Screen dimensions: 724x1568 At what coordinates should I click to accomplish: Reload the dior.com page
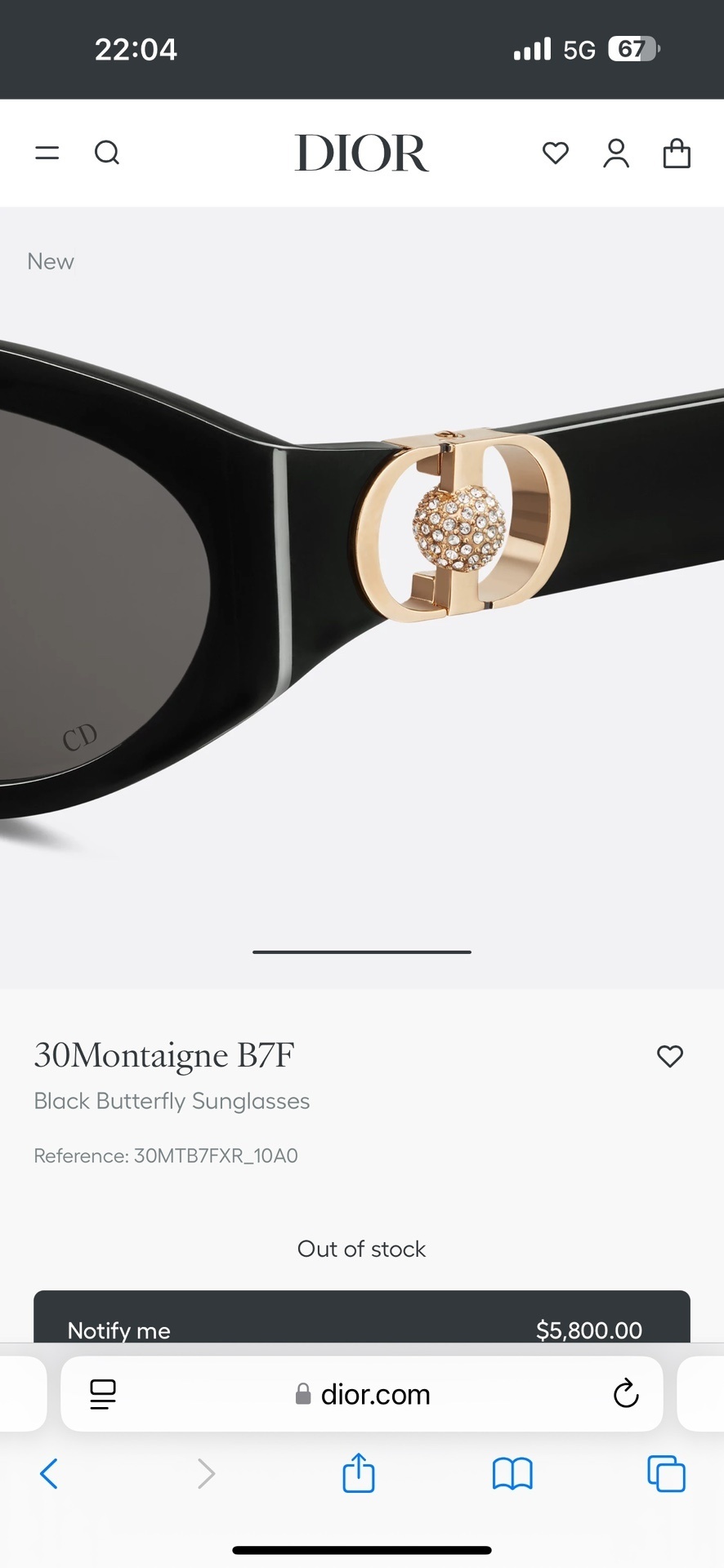[x=625, y=1394]
